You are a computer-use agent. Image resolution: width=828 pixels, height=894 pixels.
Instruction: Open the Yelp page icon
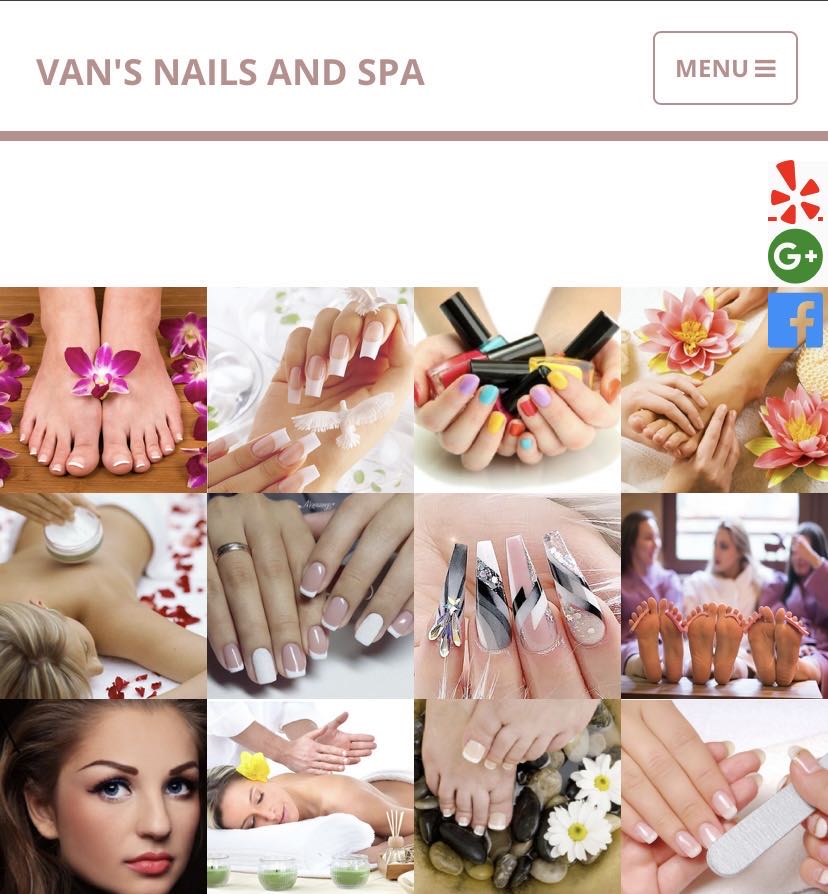[x=796, y=192]
